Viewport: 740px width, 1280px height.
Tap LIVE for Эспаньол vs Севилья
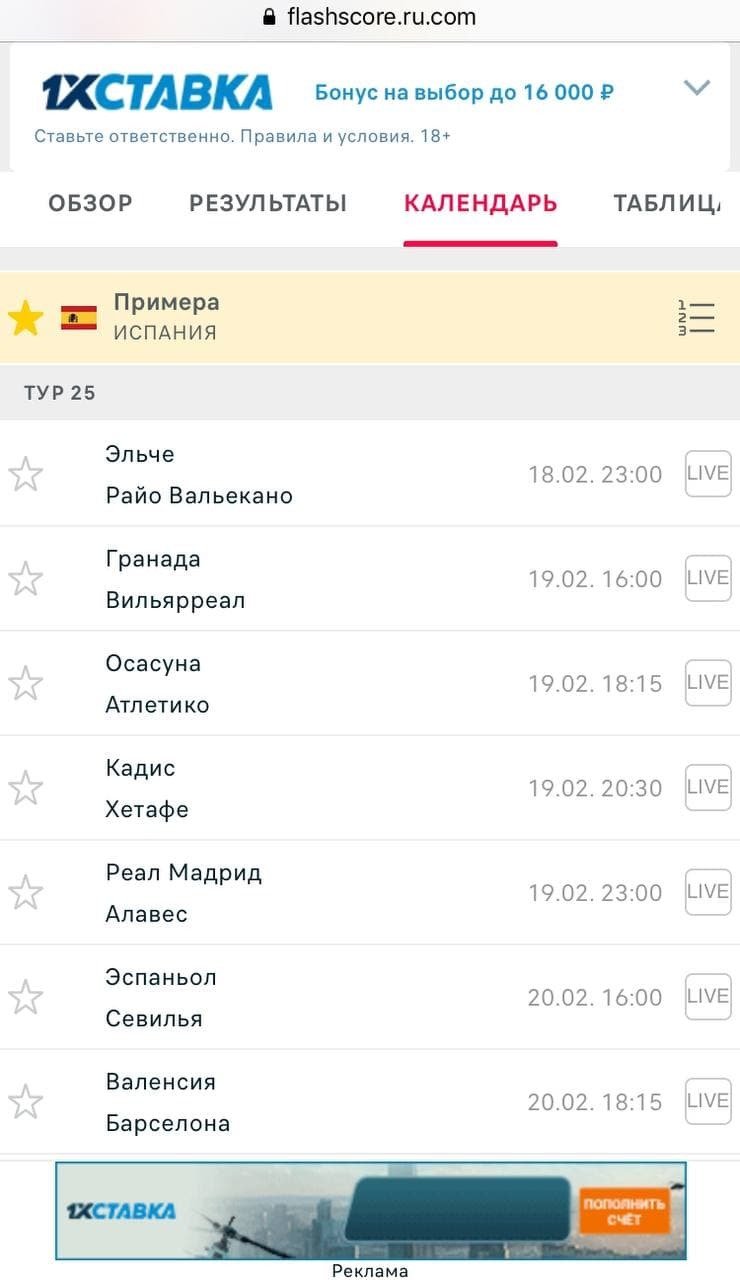pyautogui.click(x=708, y=997)
